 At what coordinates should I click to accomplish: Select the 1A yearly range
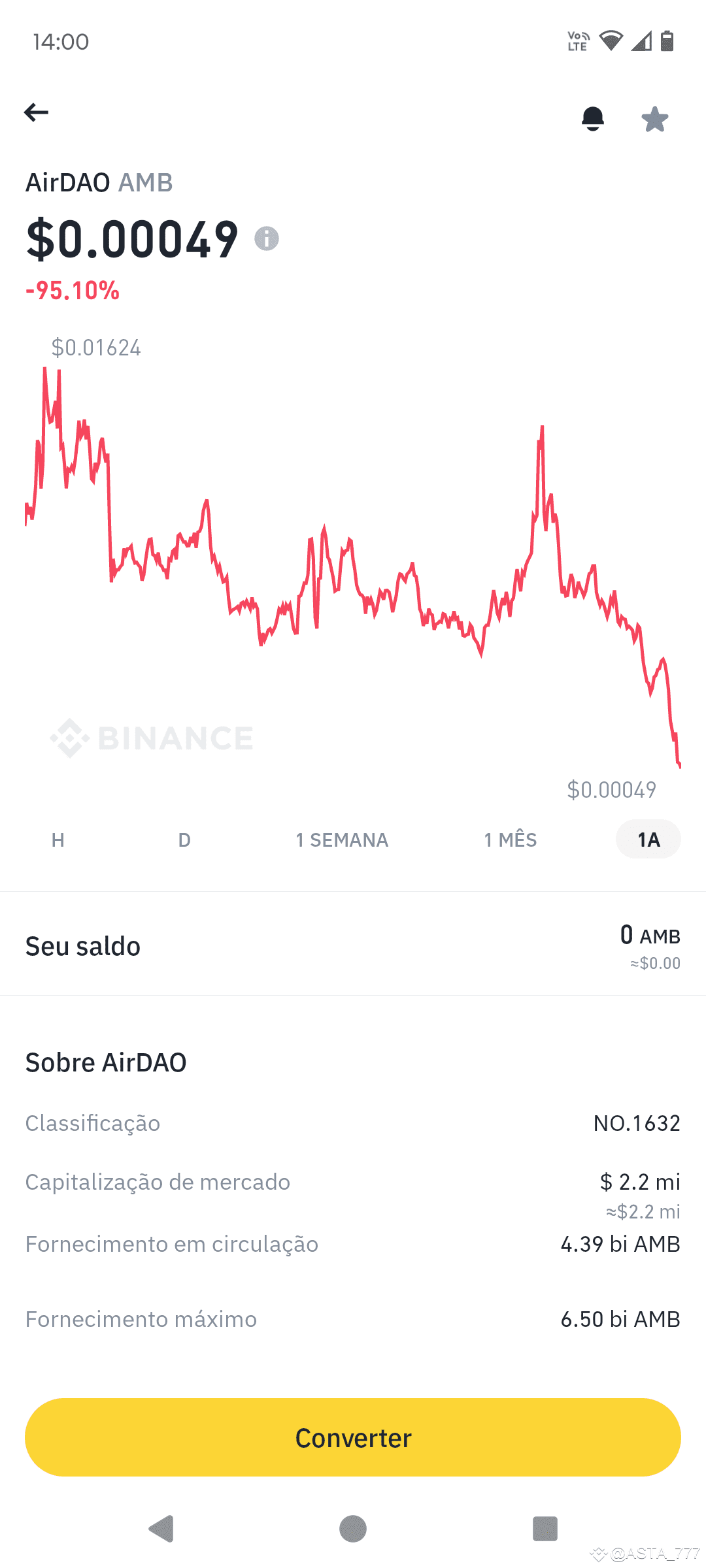click(648, 840)
